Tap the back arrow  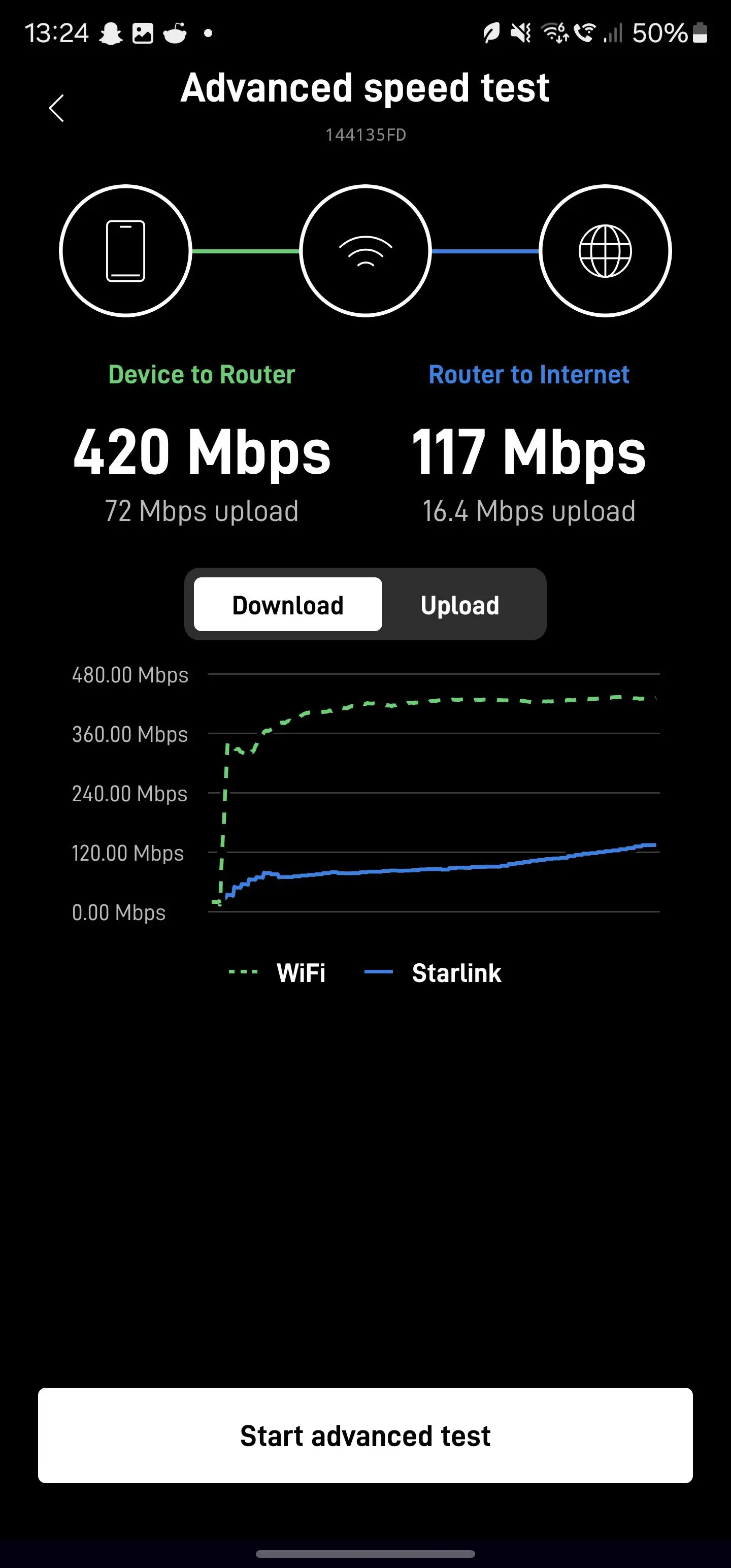(x=56, y=108)
